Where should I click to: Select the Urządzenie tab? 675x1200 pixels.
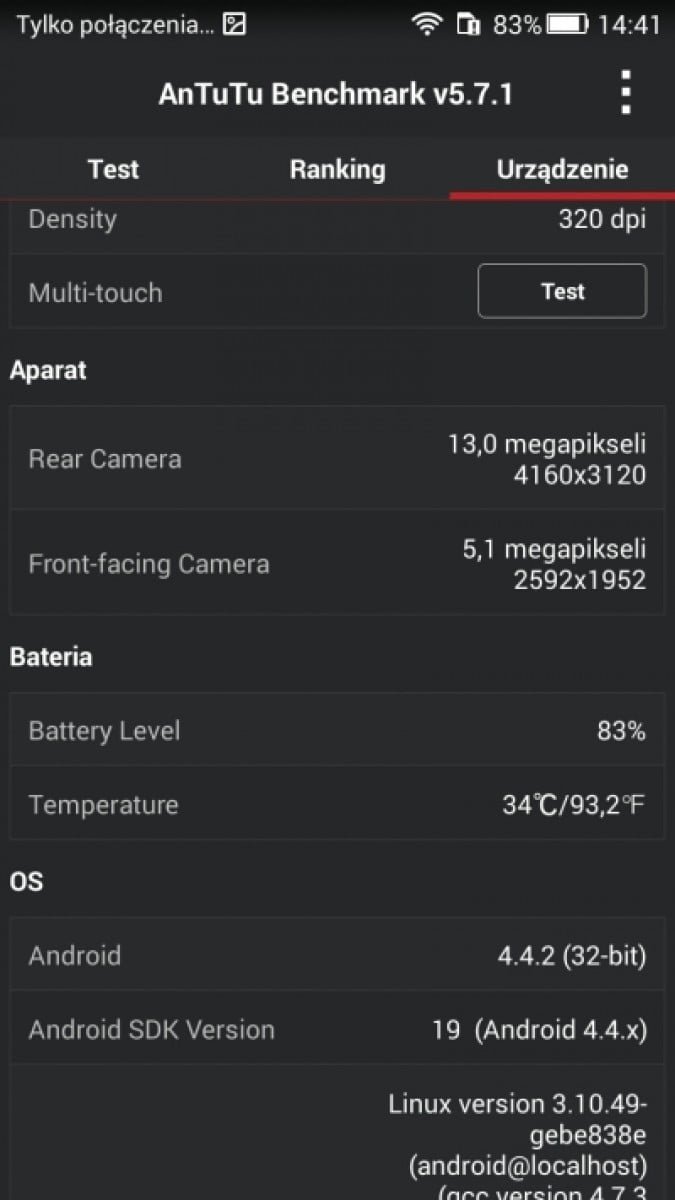pos(562,169)
